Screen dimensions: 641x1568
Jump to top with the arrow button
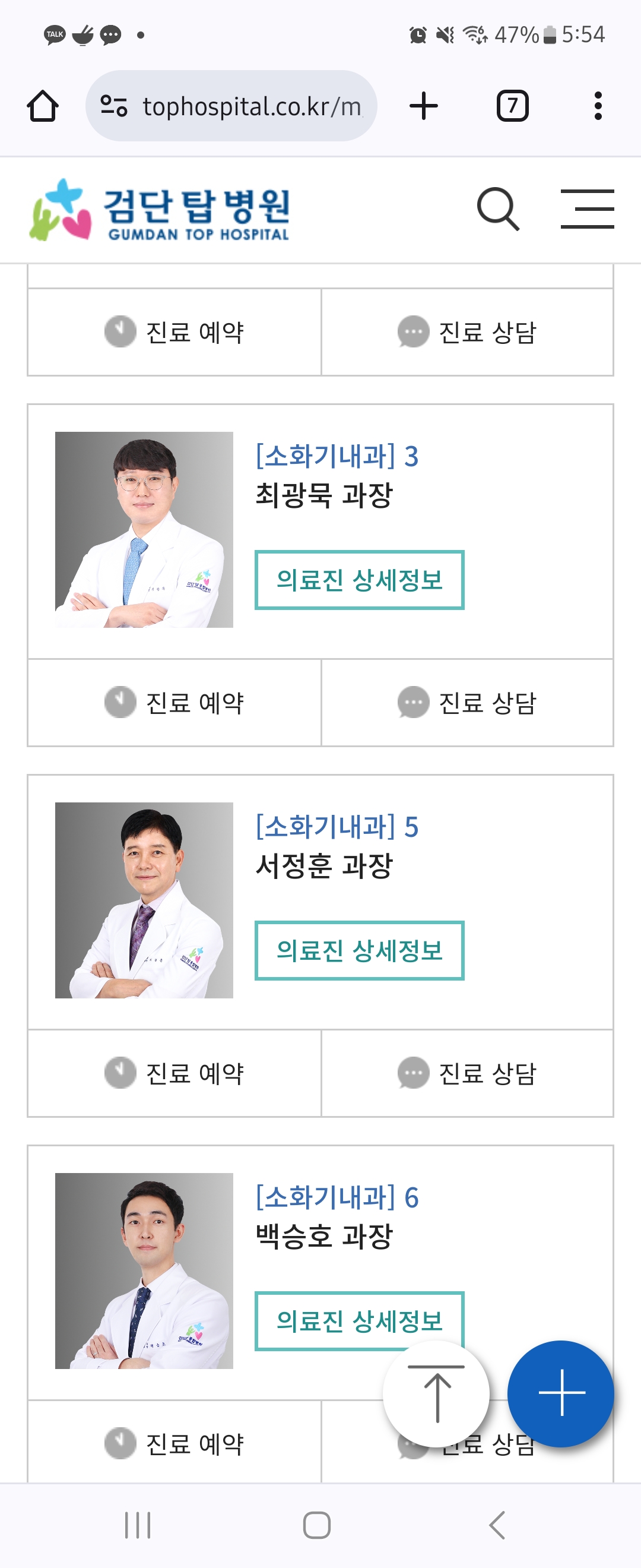coord(436,1393)
